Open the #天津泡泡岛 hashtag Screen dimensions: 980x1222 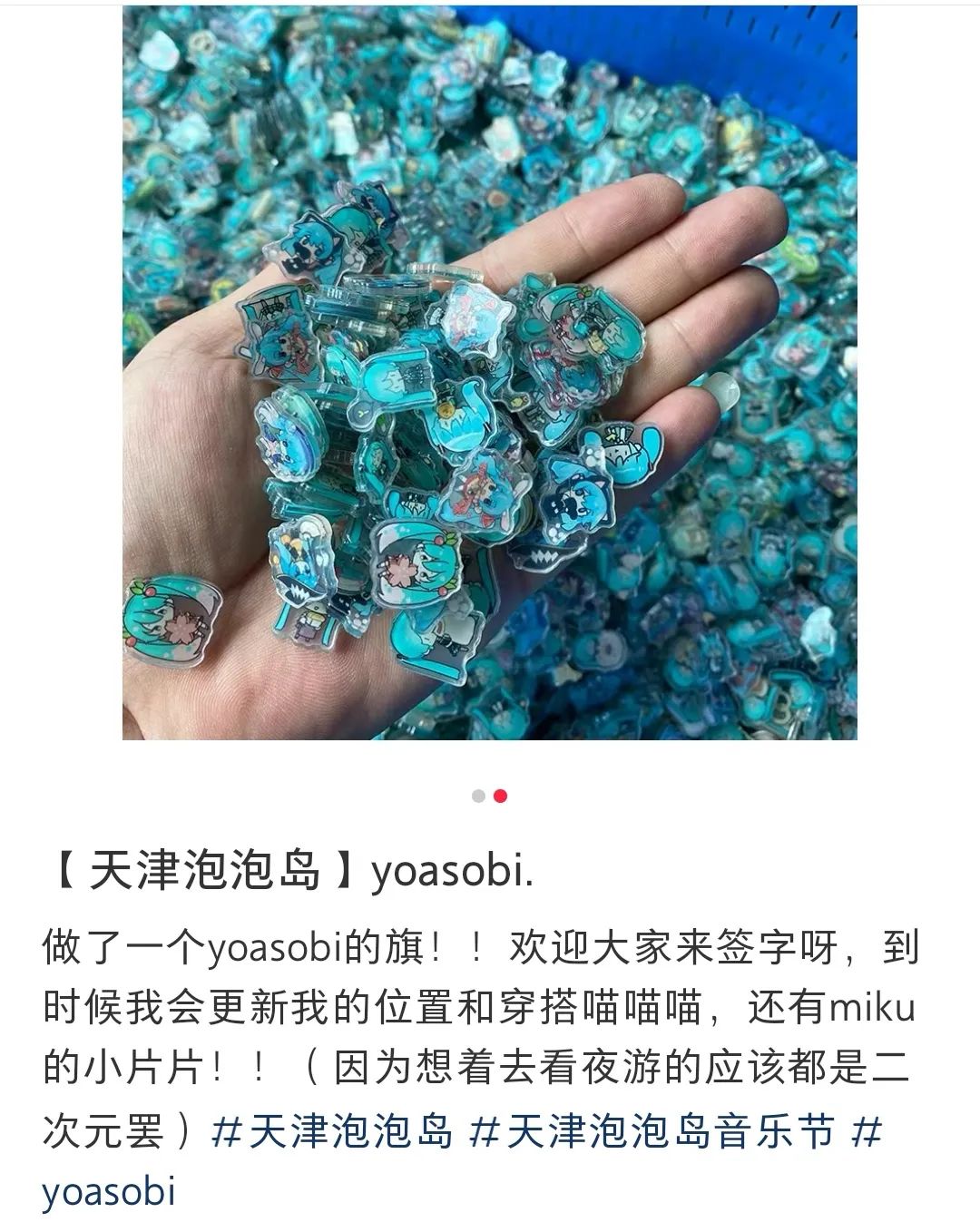pyautogui.click(x=333, y=1131)
